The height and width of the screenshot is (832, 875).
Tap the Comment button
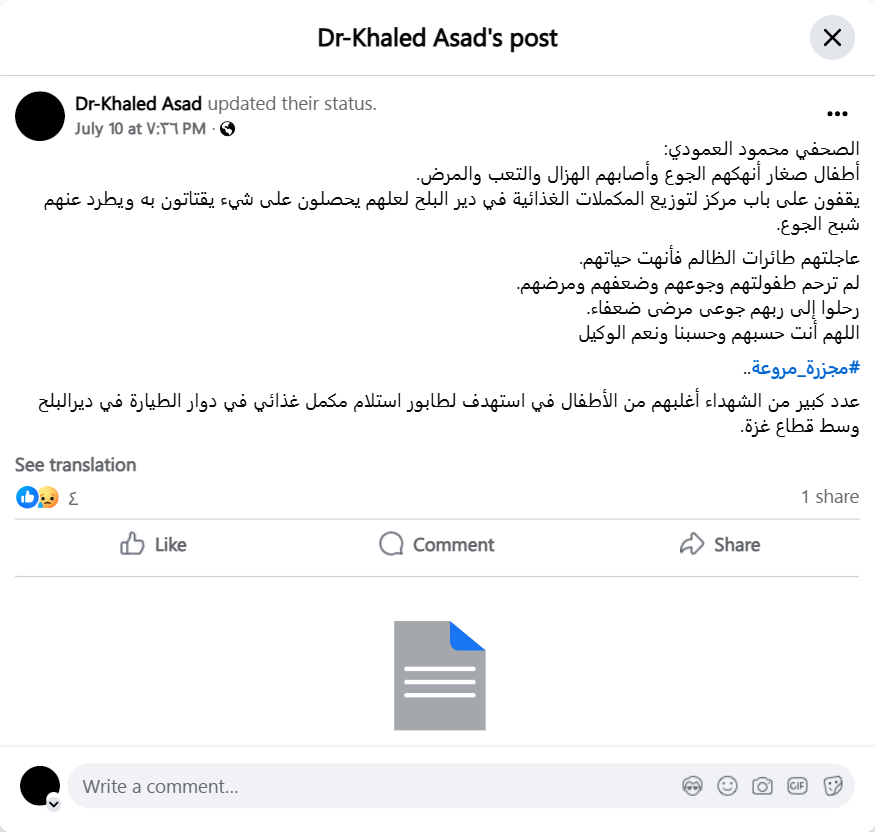click(x=437, y=544)
